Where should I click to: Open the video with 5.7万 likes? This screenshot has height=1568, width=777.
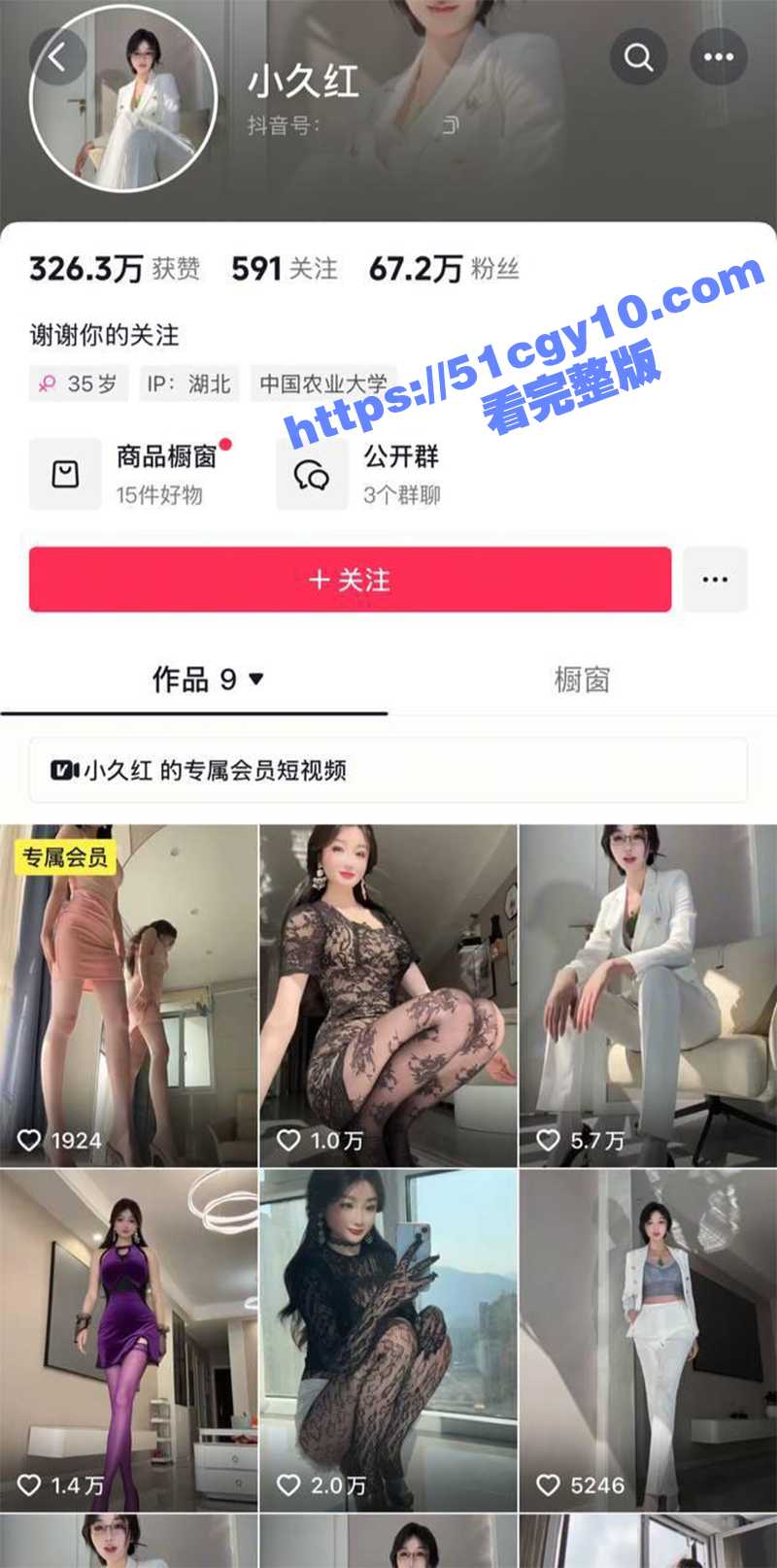coord(648,995)
